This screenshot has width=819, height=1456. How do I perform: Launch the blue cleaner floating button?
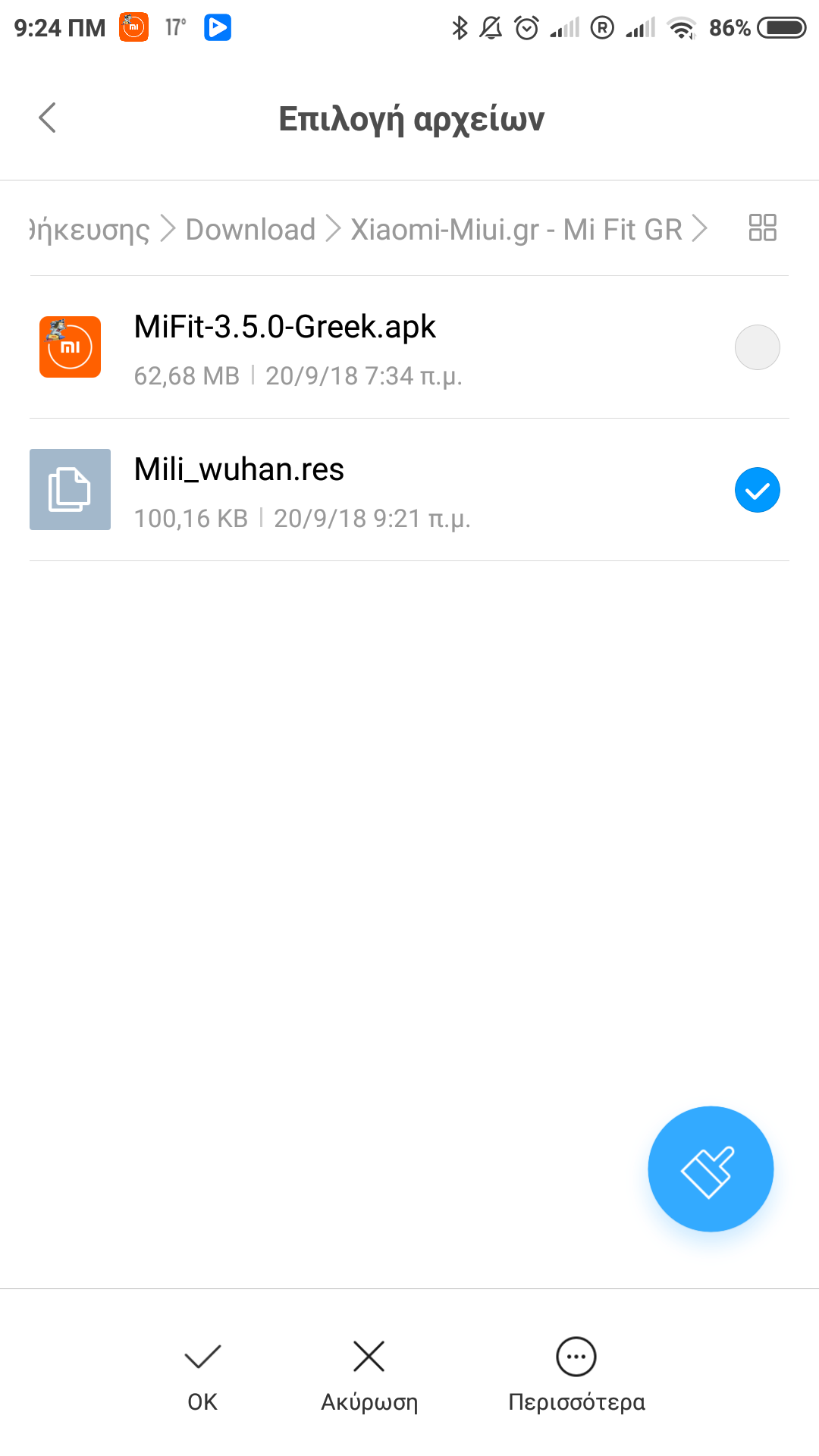(711, 1169)
